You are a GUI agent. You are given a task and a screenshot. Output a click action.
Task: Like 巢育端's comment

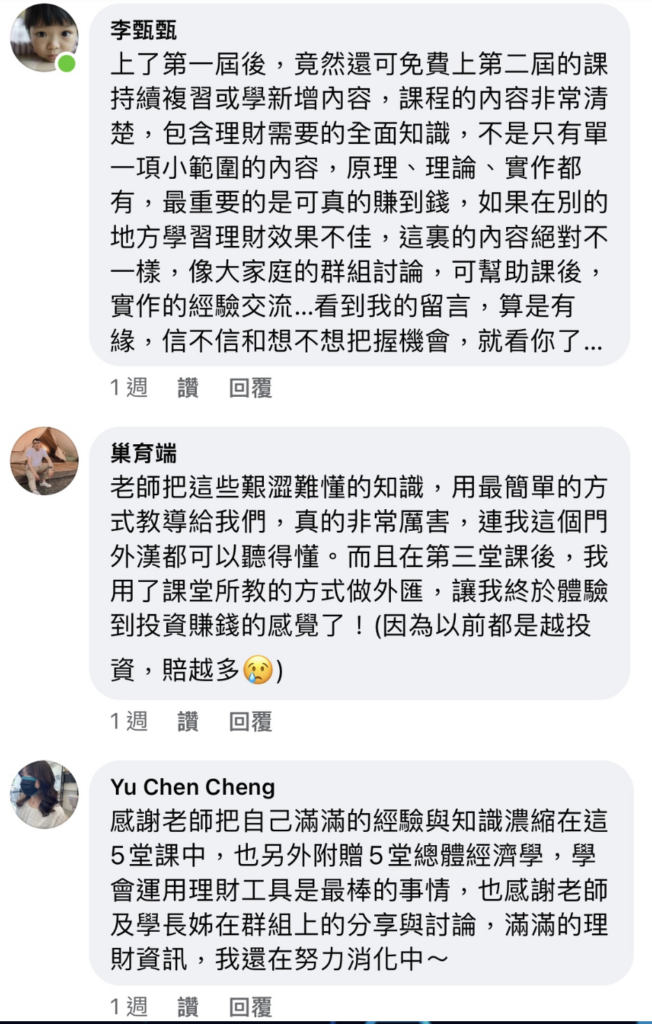tap(188, 720)
